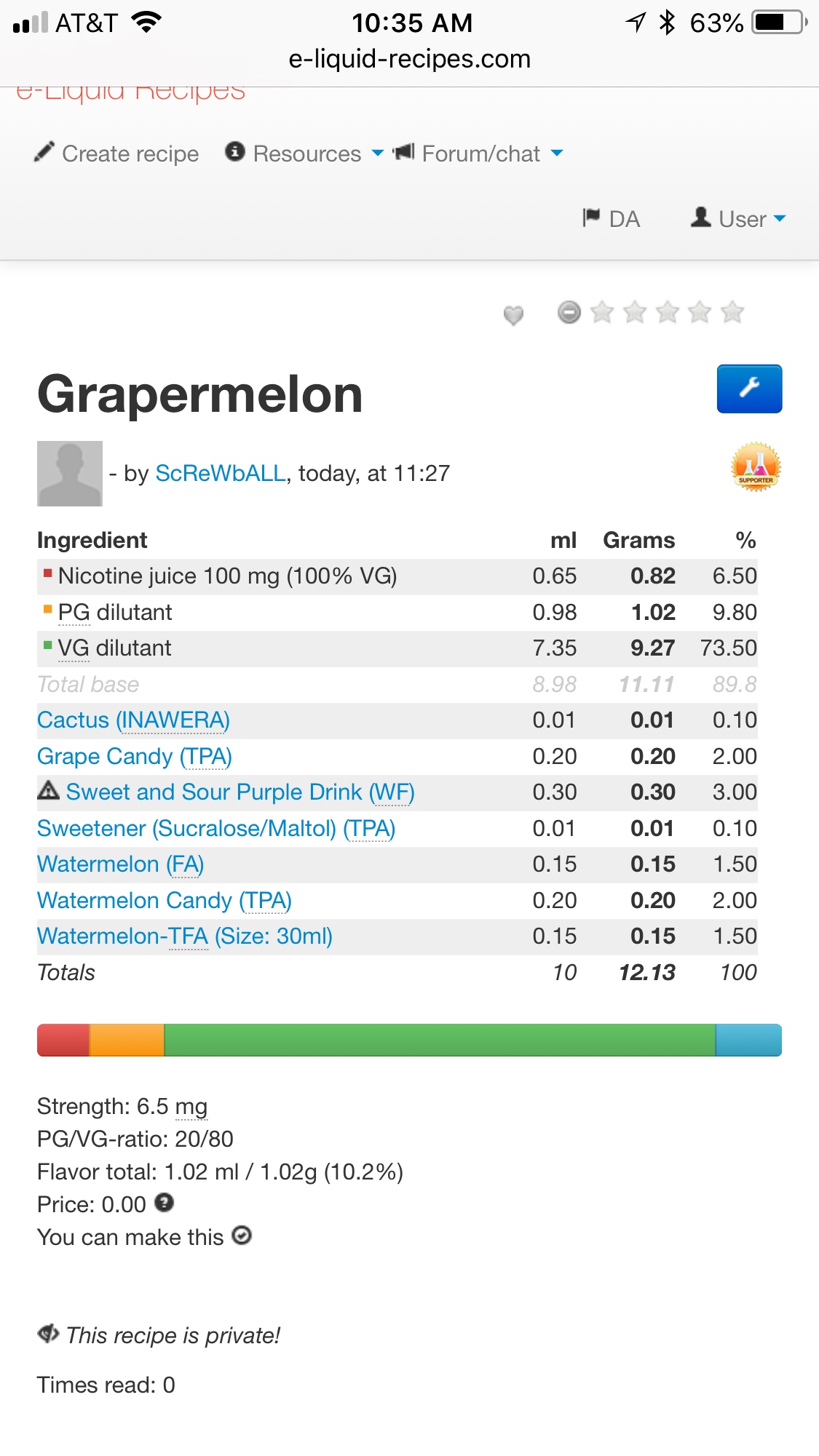Tap the price help question mark
Screen dimensions: 819x1456
click(165, 1203)
